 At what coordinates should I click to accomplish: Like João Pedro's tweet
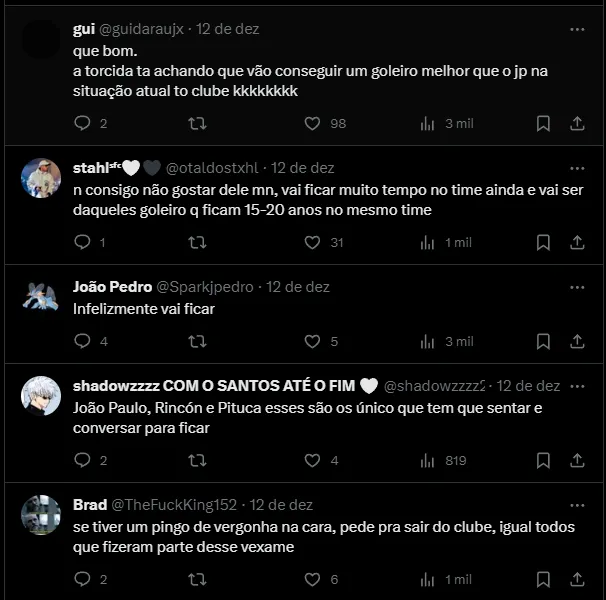click(x=312, y=341)
